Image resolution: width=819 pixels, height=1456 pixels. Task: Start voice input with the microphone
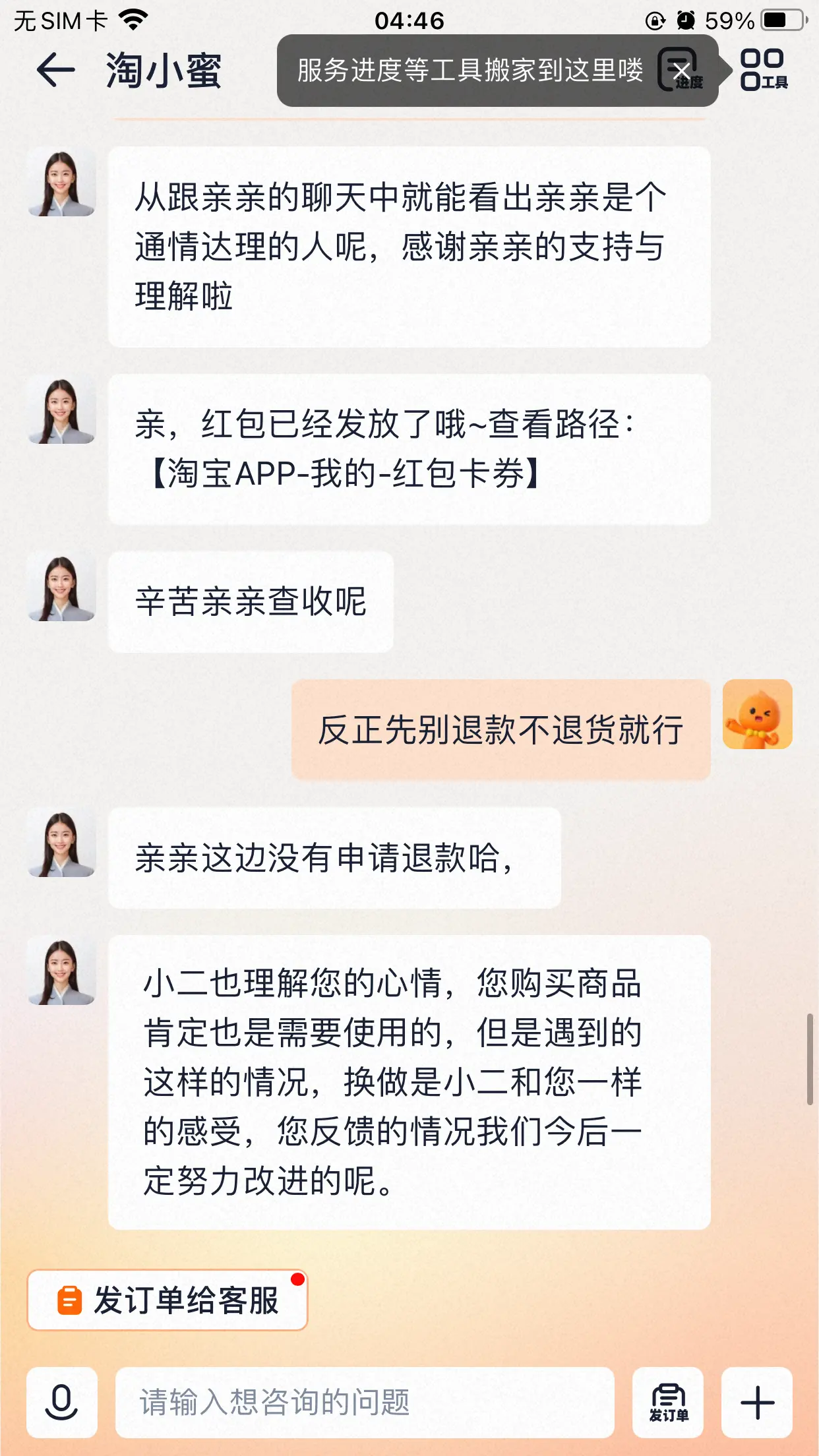pos(62,1402)
